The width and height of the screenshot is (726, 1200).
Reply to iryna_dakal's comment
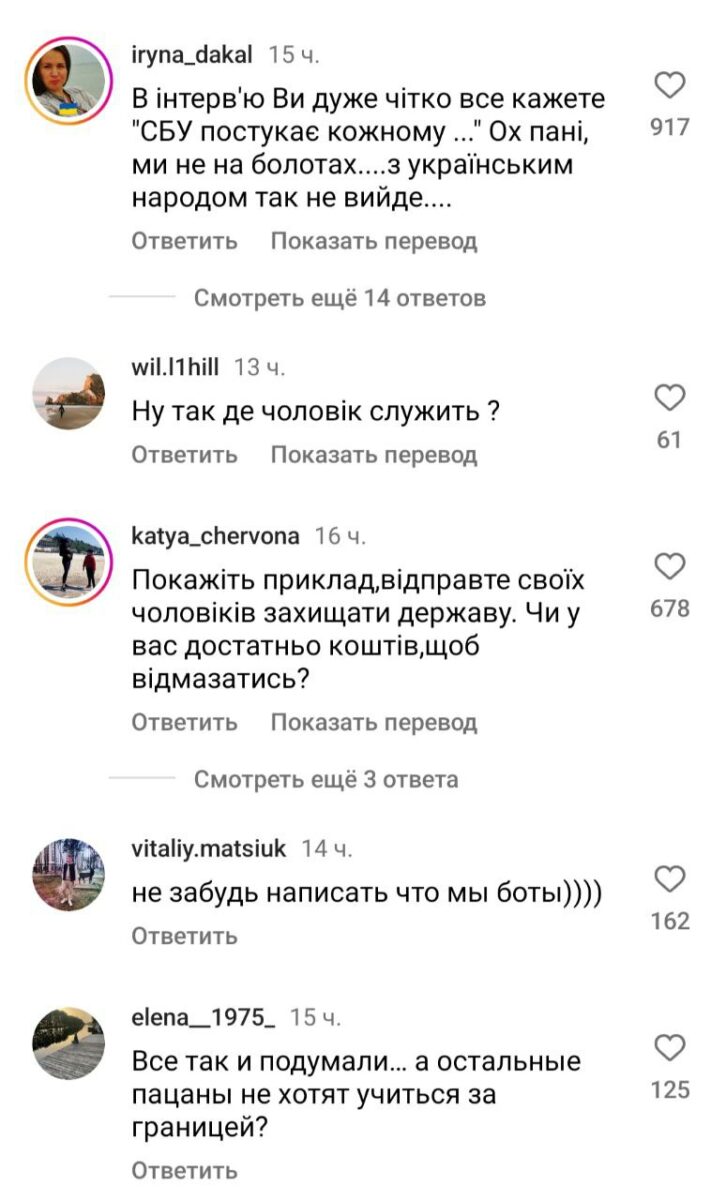tap(185, 241)
